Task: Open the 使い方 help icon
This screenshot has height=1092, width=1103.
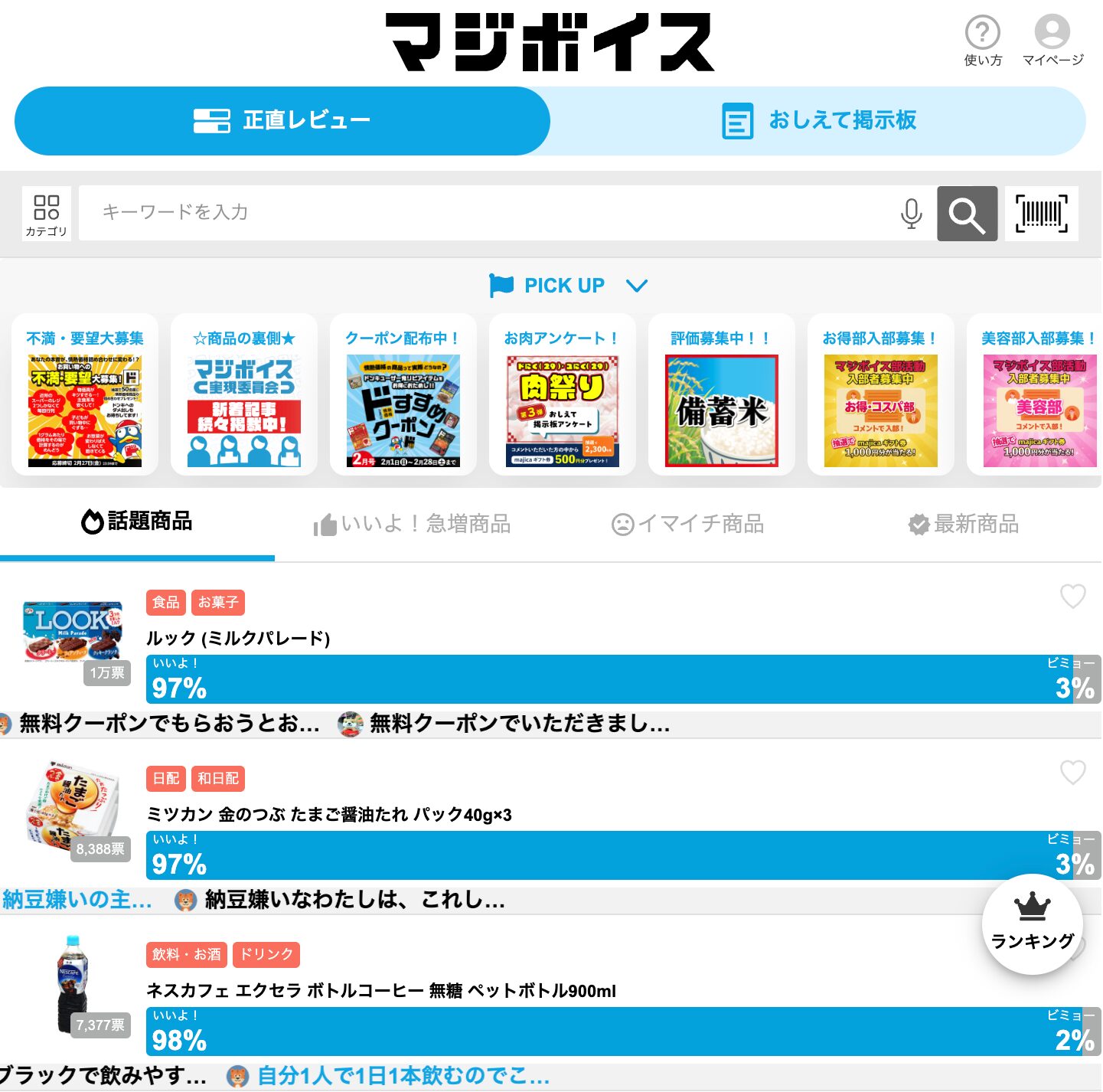Action: [x=982, y=41]
